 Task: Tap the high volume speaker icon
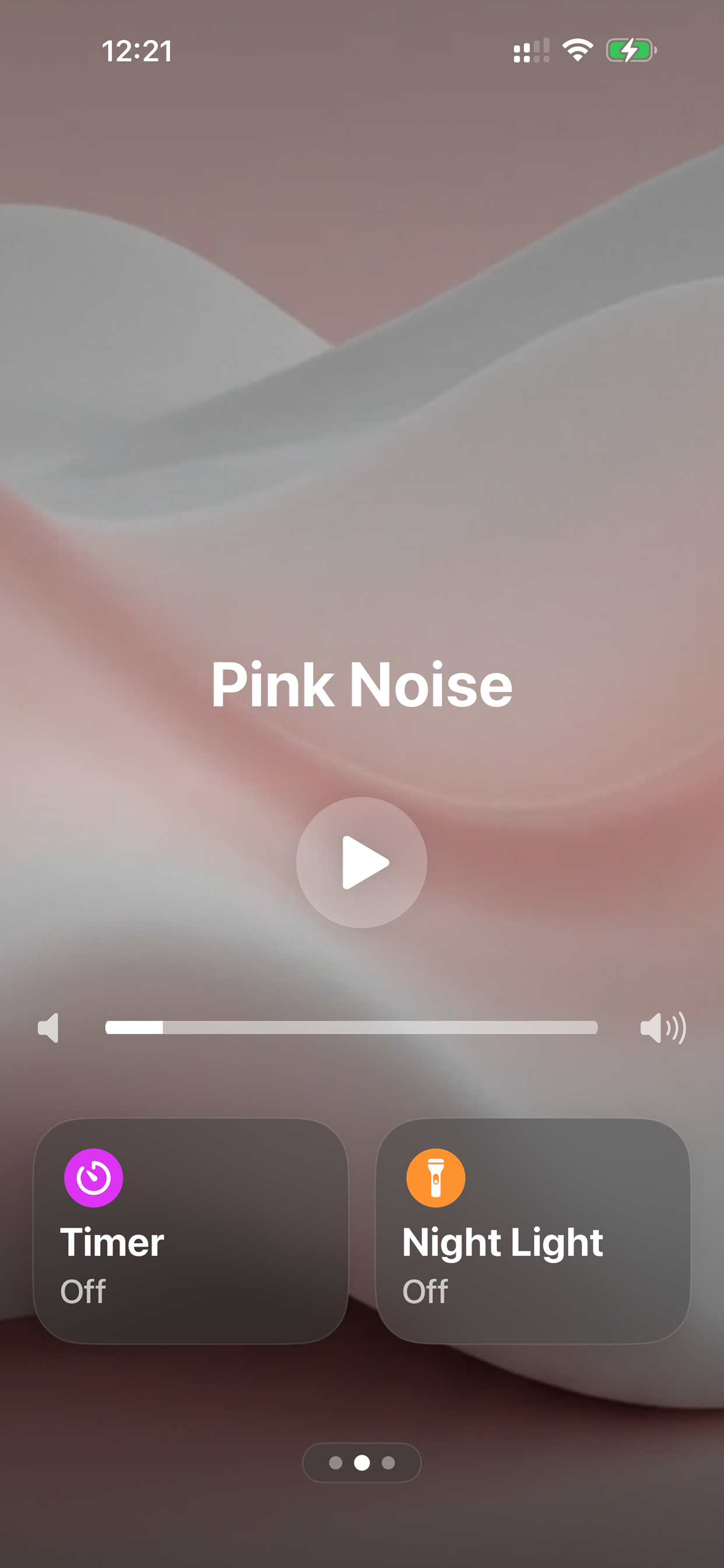coord(663,1027)
